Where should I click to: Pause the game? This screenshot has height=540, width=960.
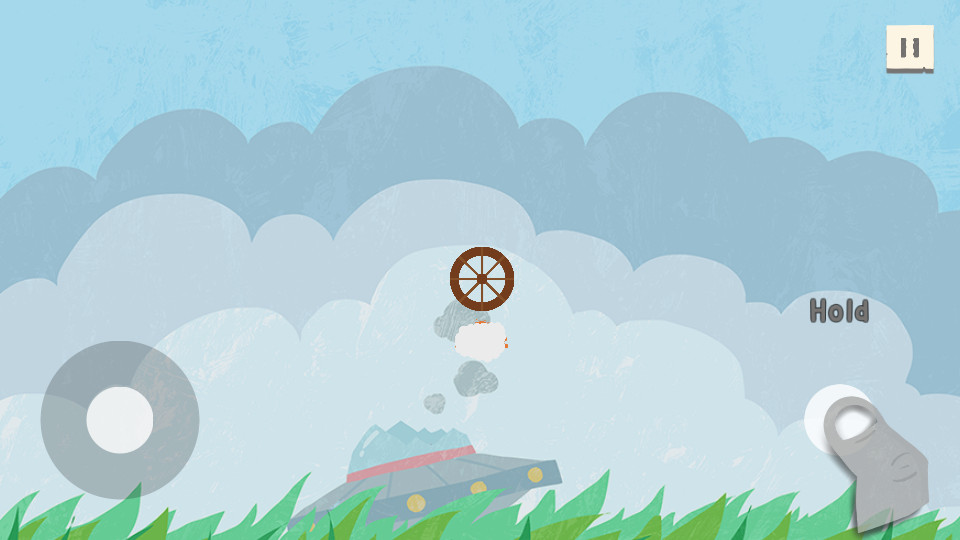tap(909, 48)
